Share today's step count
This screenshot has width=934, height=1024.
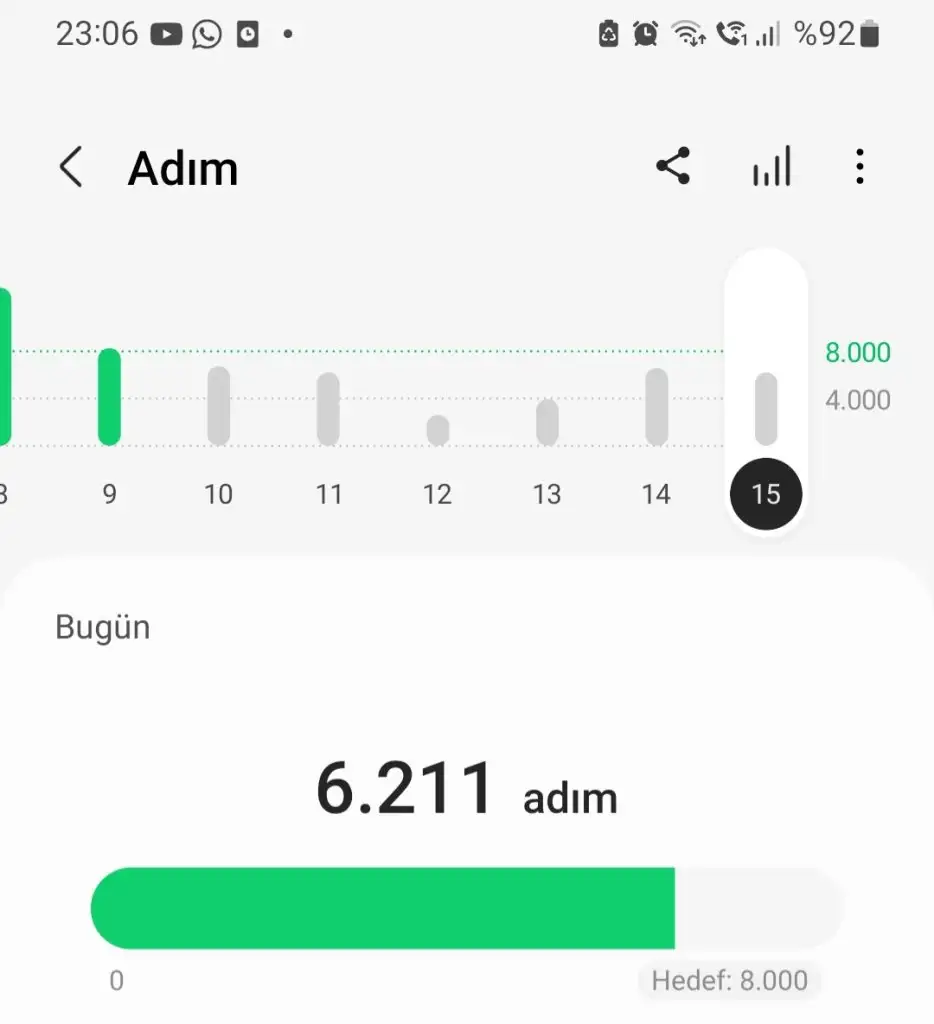coord(673,167)
